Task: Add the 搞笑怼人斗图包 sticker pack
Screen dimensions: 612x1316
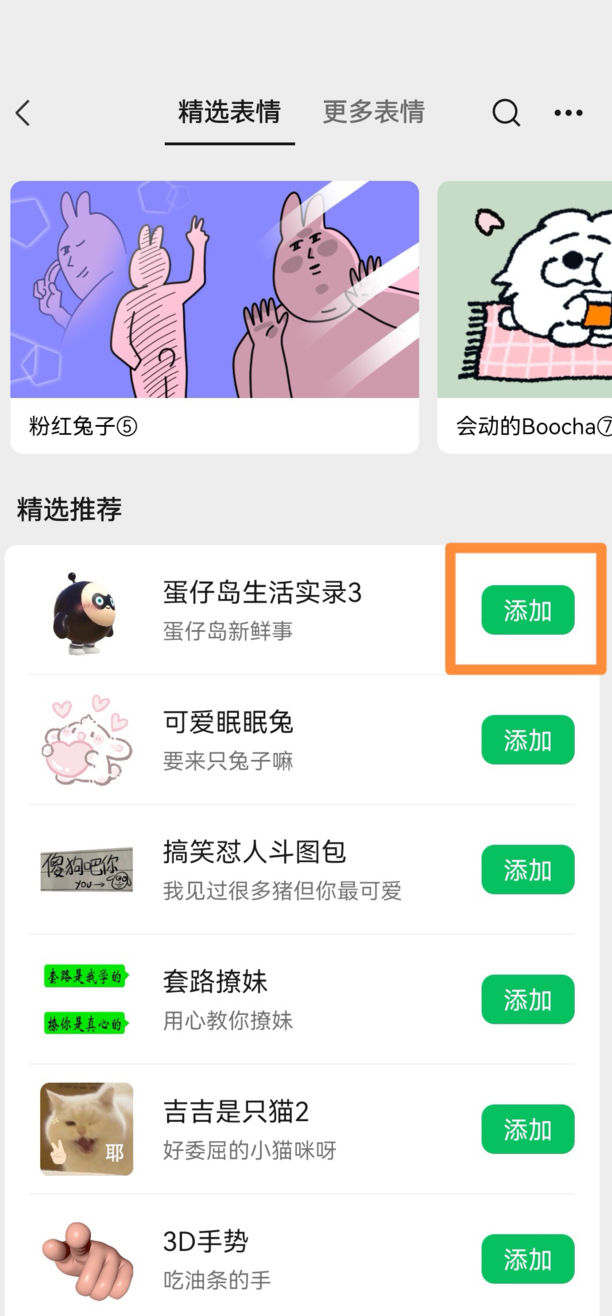Action: click(527, 870)
